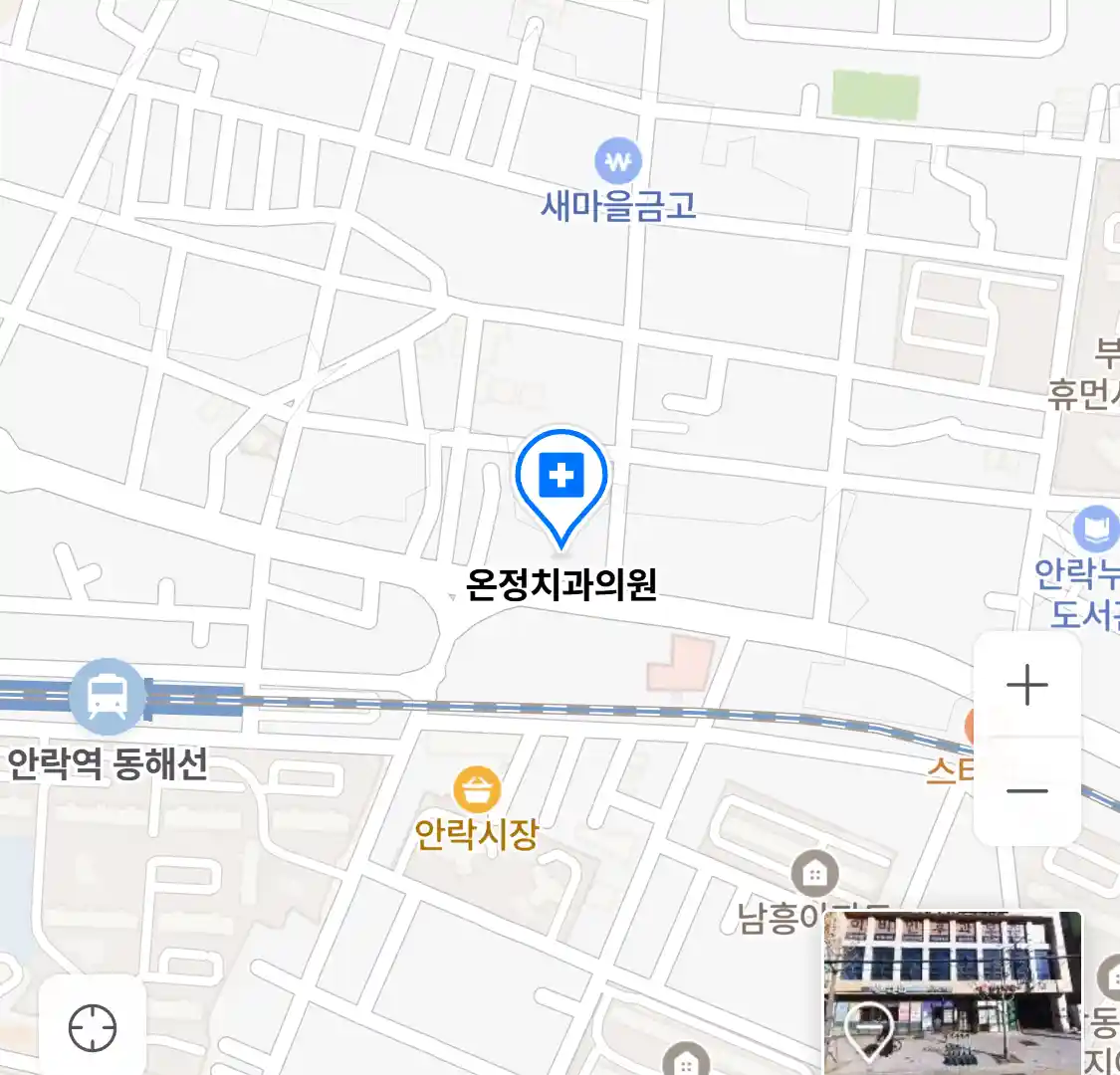1120x1075 pixels.
Task: Center map on my current location
Action: click(x=93, y=1027)
